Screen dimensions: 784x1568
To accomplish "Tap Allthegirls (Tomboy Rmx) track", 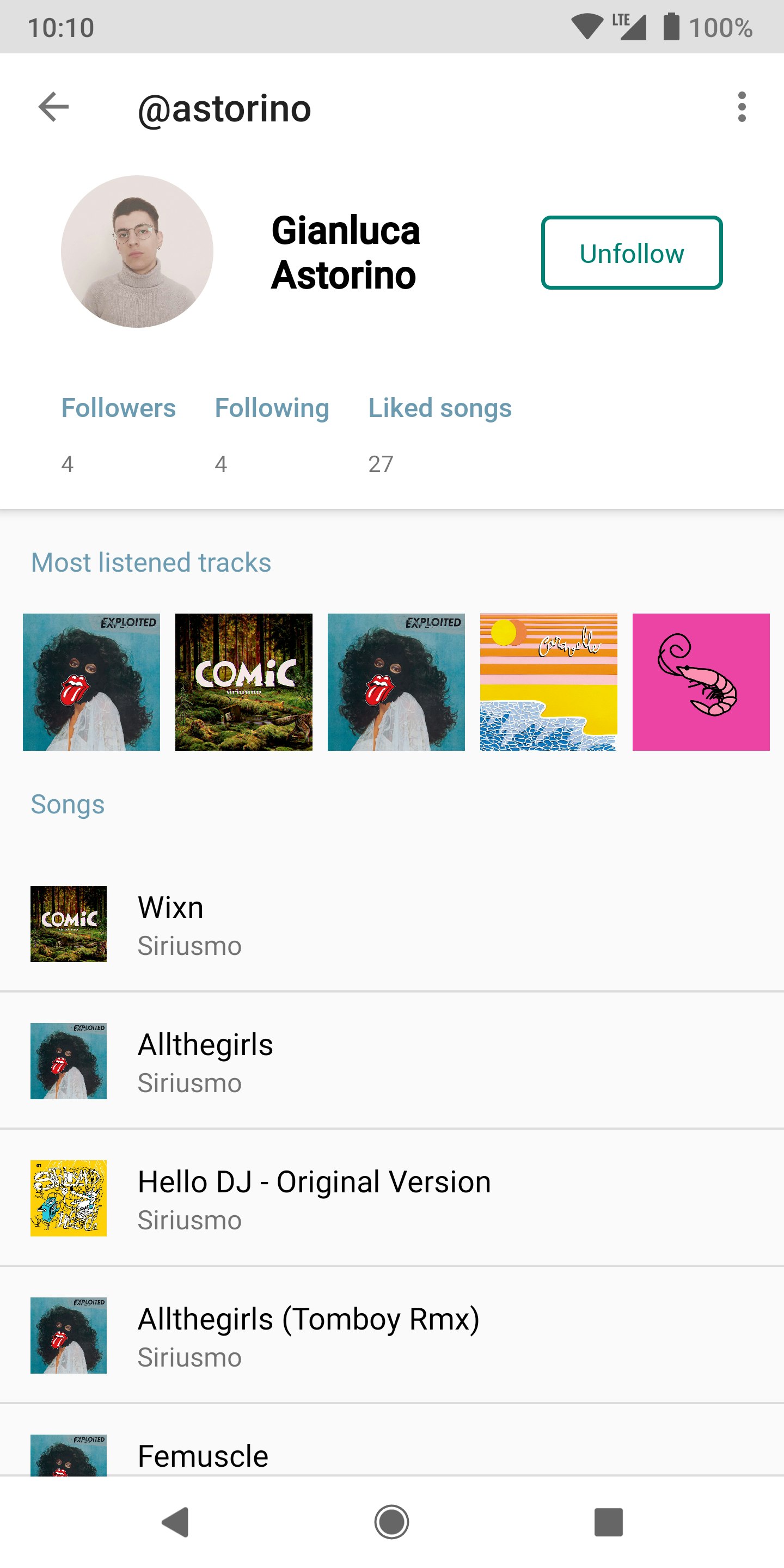I will click(304, 1335).
